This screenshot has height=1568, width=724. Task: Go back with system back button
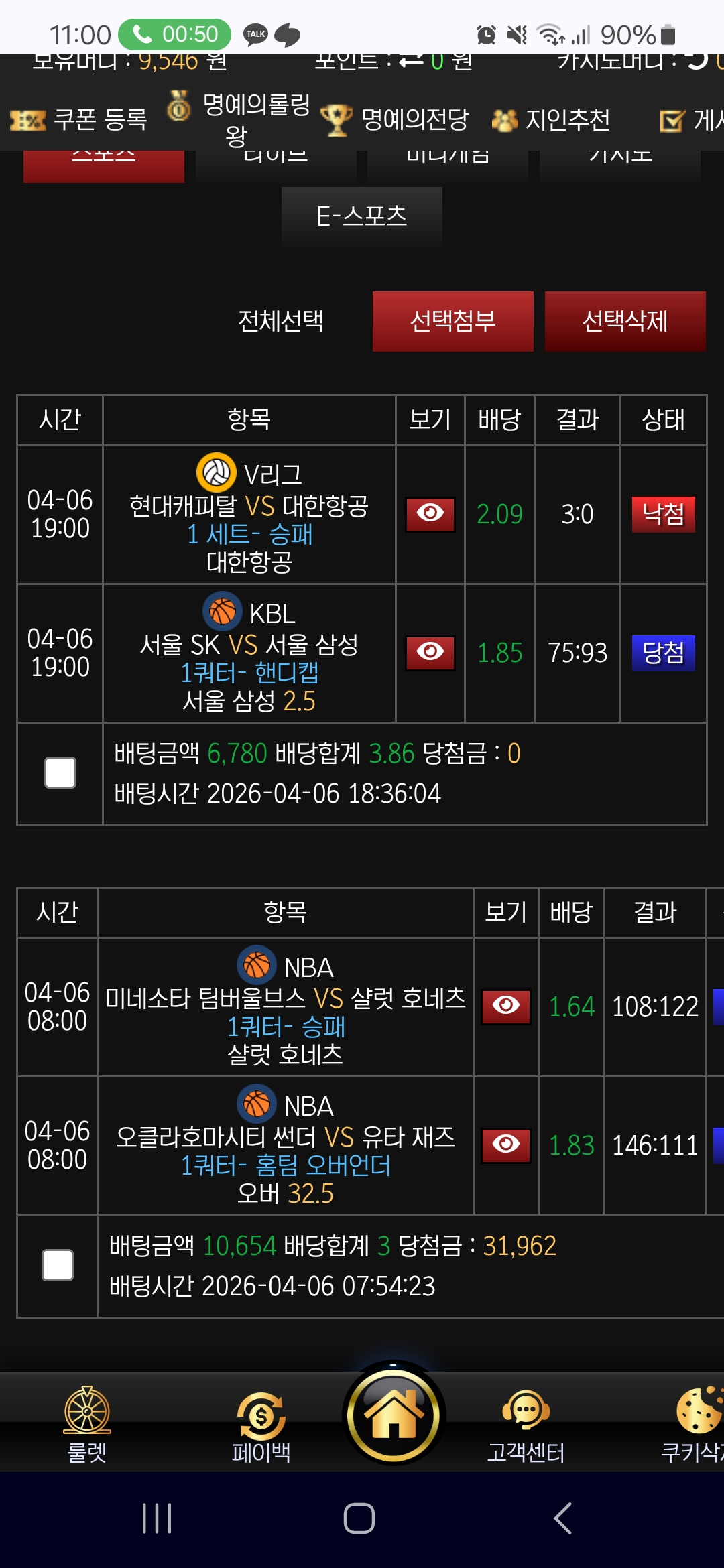click(563, 1518)
